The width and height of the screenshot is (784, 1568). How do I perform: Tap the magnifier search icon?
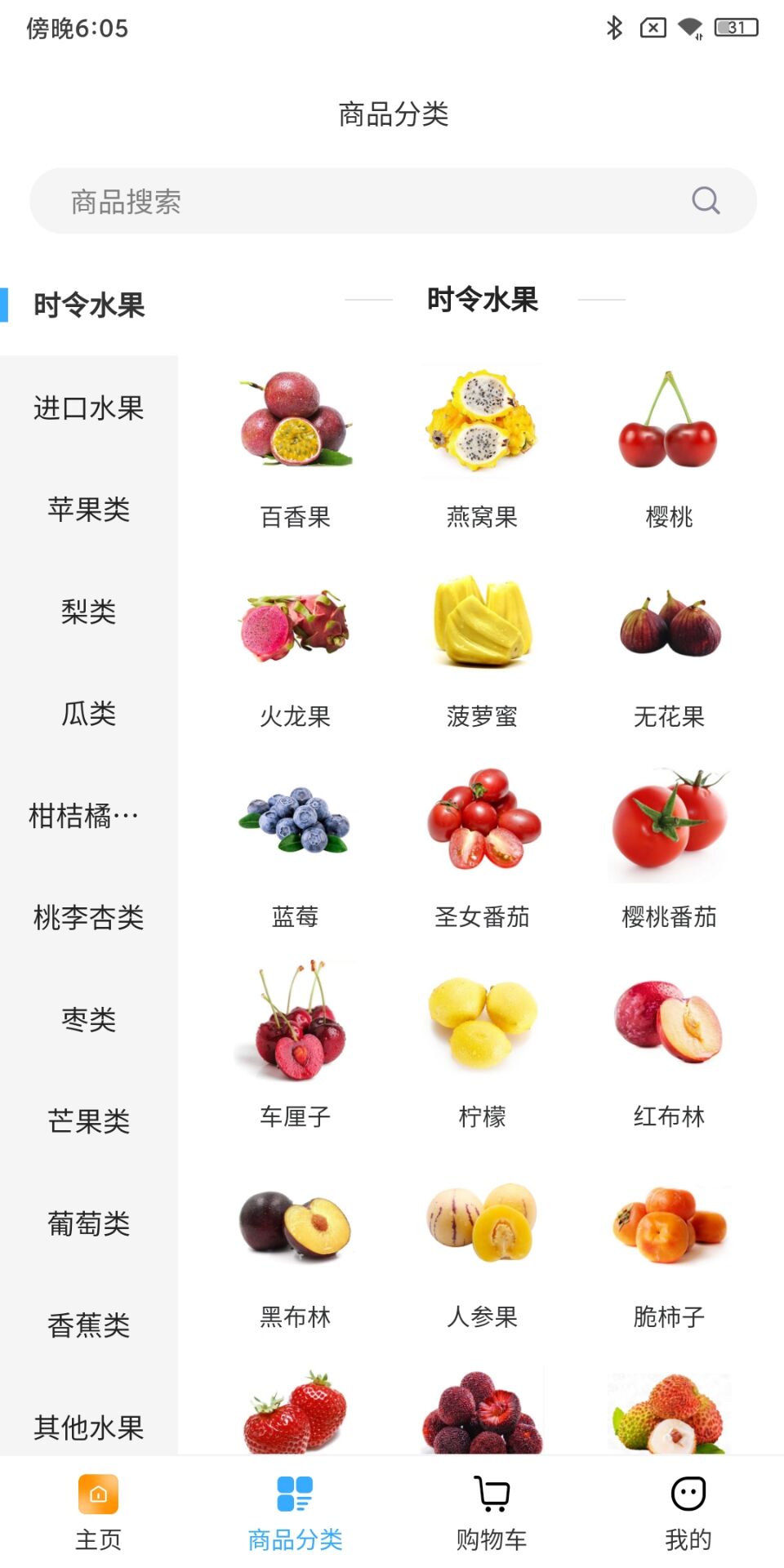tap(706, 201)
